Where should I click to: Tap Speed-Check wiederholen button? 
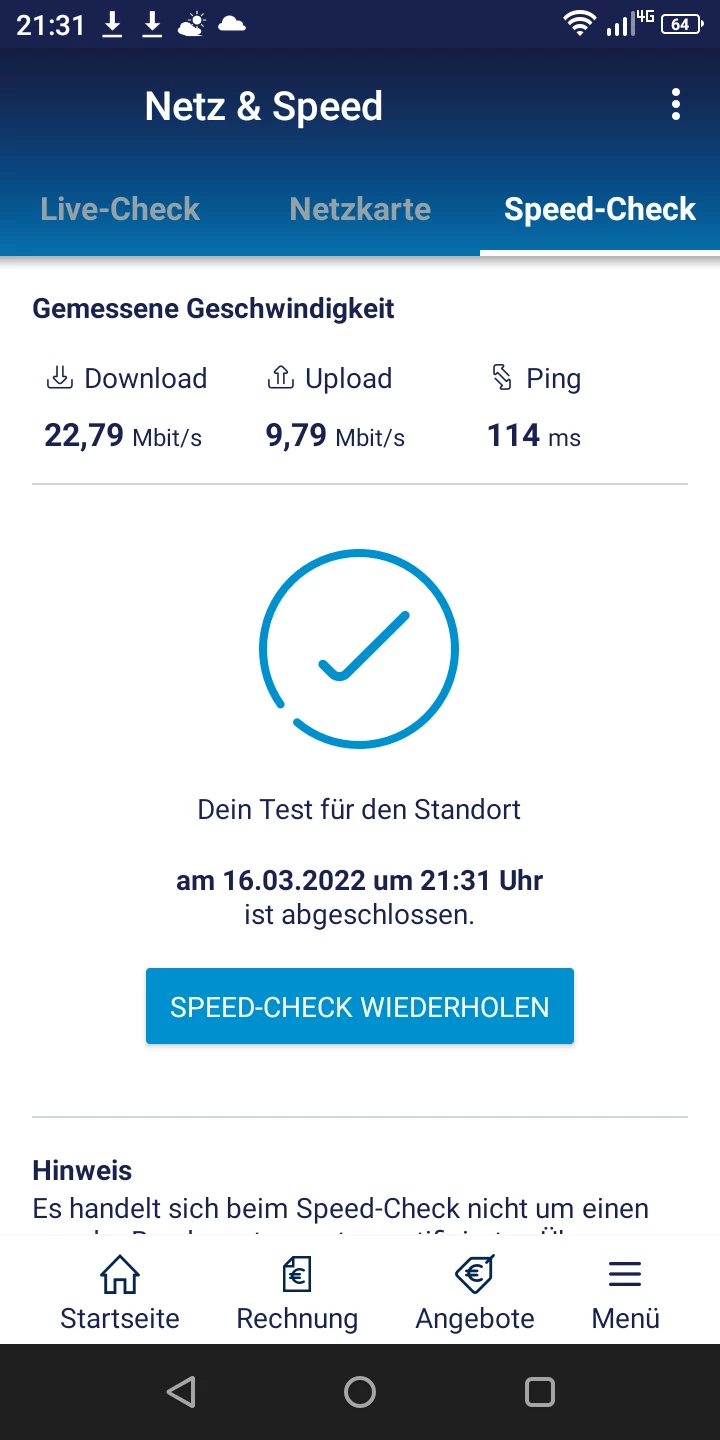click(360, 1006)
